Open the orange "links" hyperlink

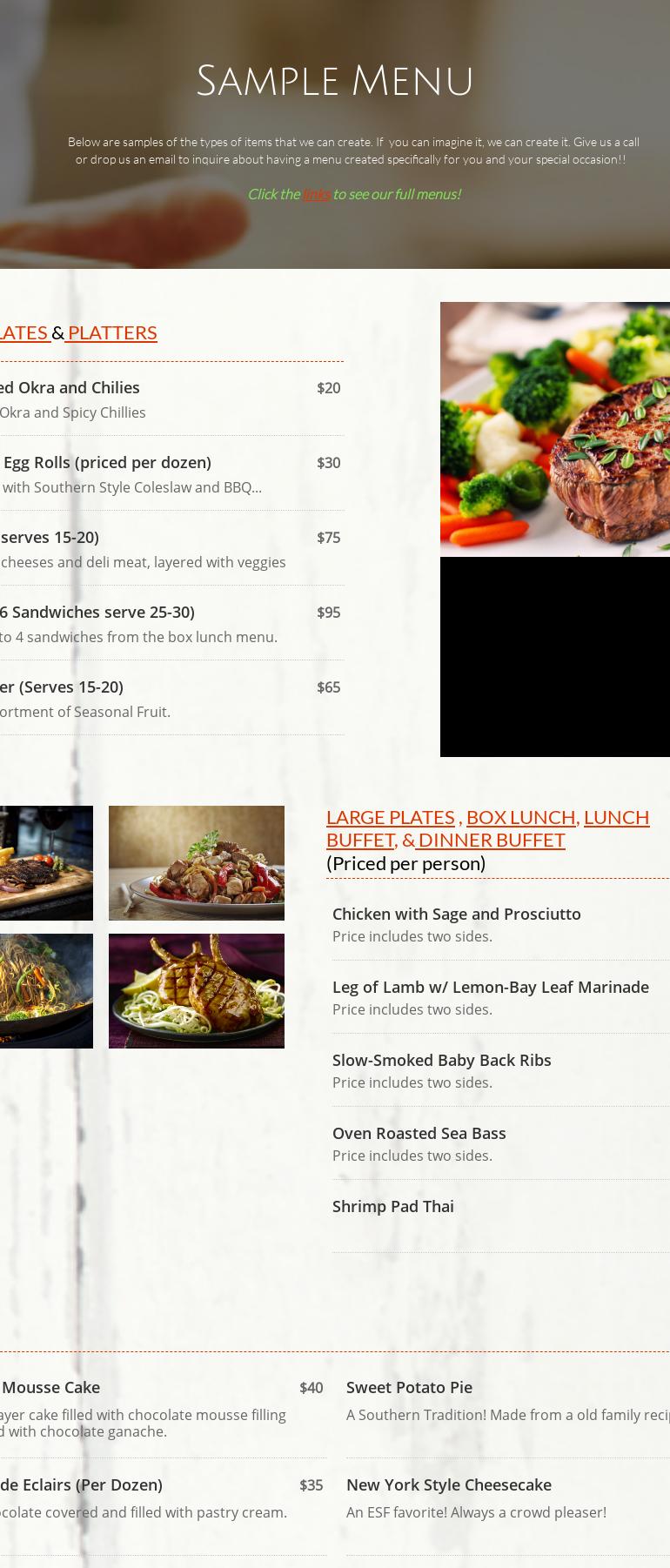pos(316,194)
